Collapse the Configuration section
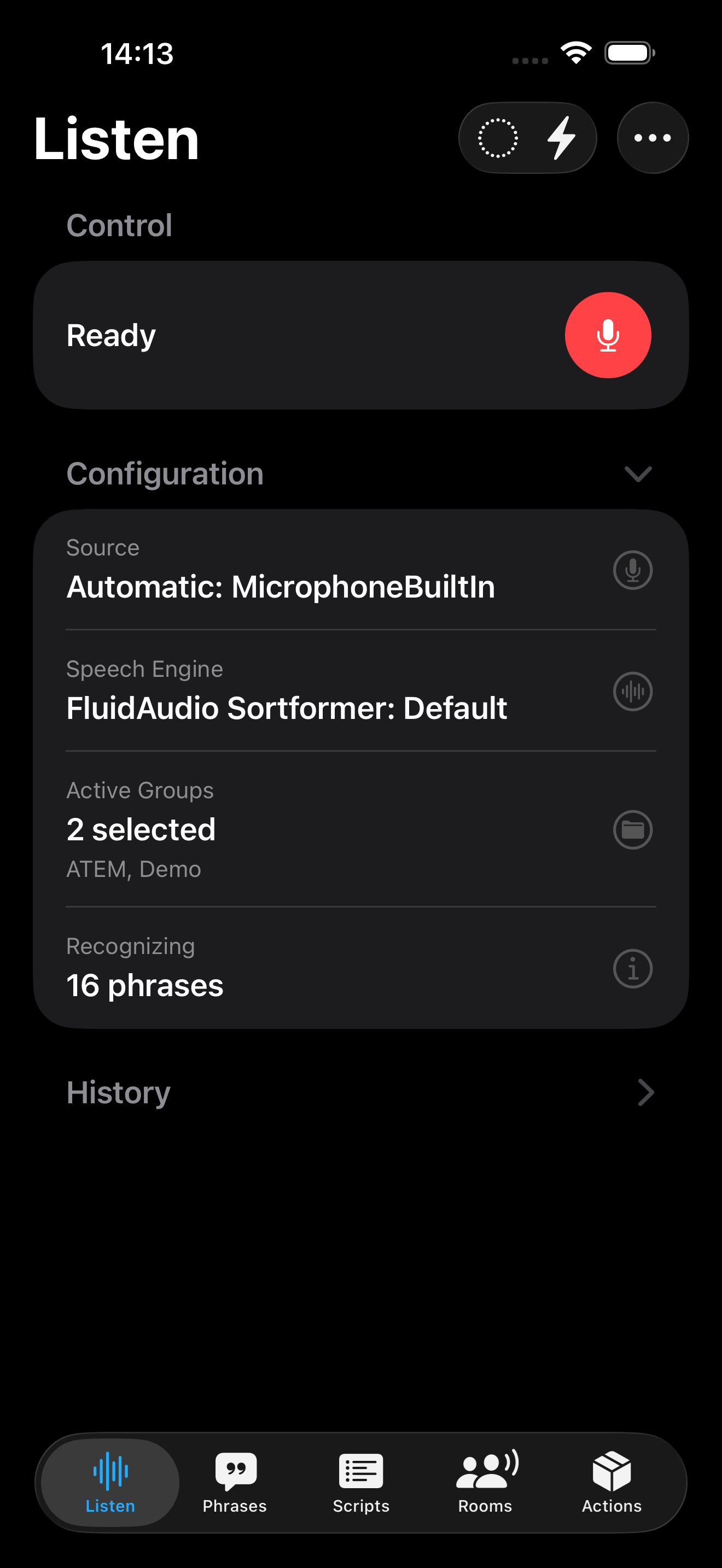The height and width of the screenshot is (1568, 722). click(638, 473)
